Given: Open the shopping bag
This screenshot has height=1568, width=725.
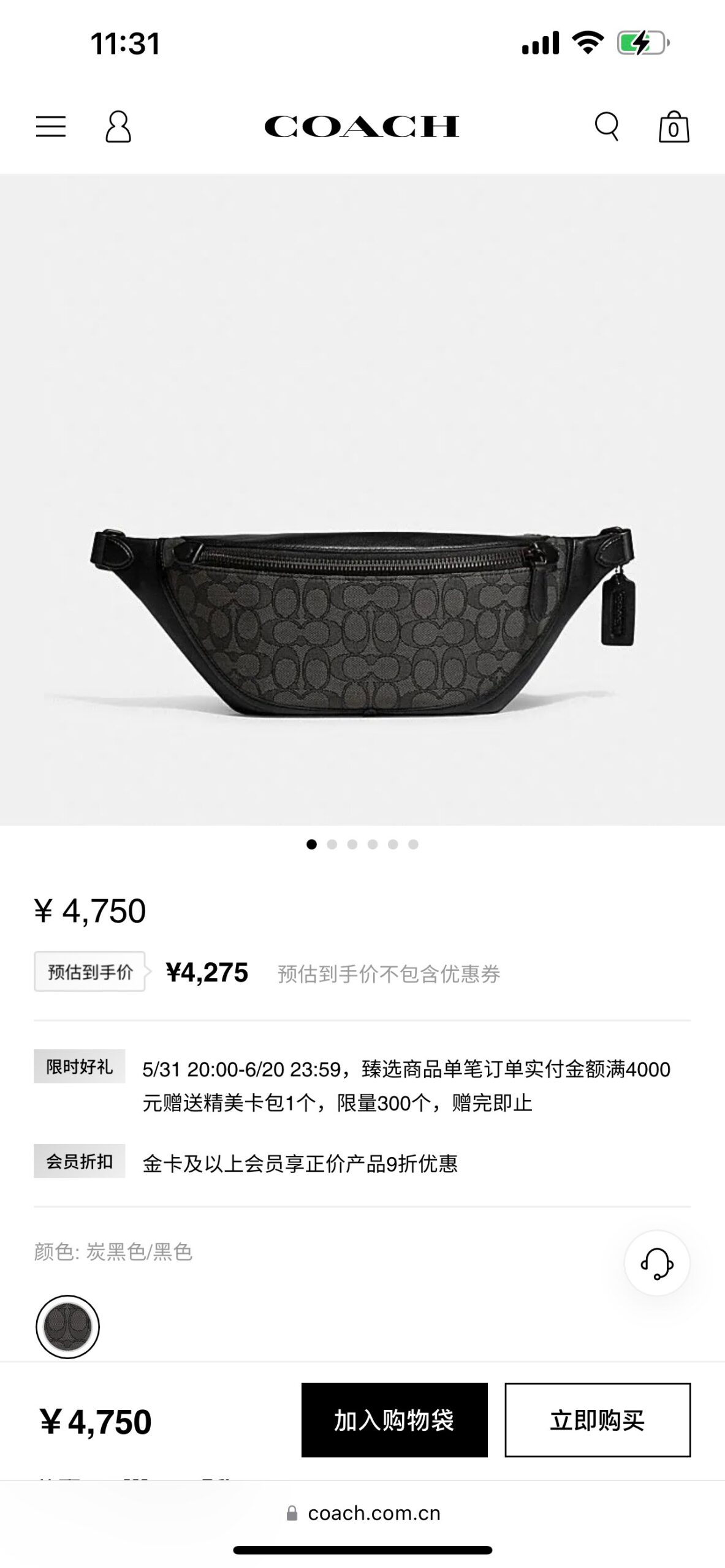Looking at the screenshot, I should (x=674, y=127).
